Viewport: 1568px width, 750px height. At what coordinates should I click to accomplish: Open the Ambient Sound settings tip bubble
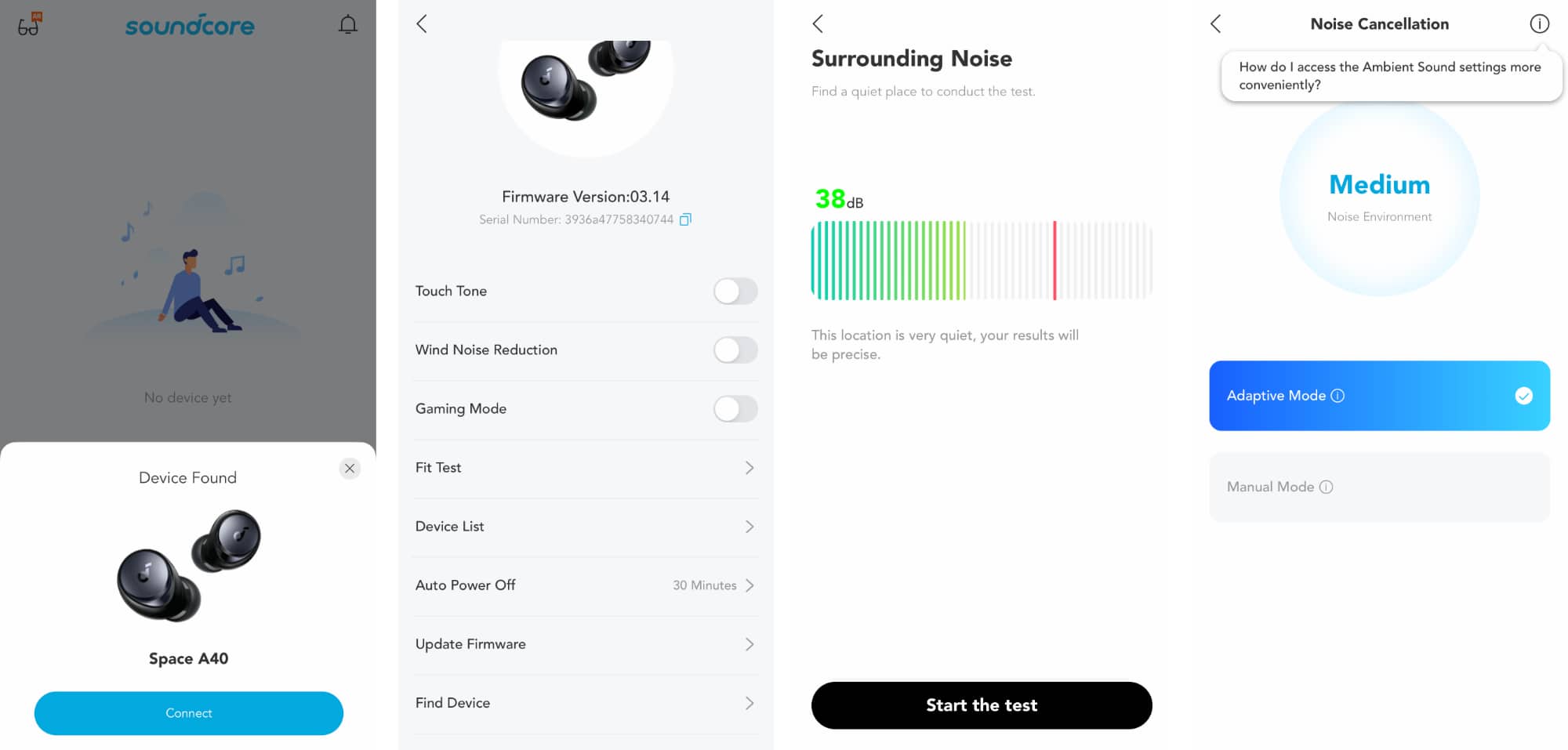coord(1390,76)
